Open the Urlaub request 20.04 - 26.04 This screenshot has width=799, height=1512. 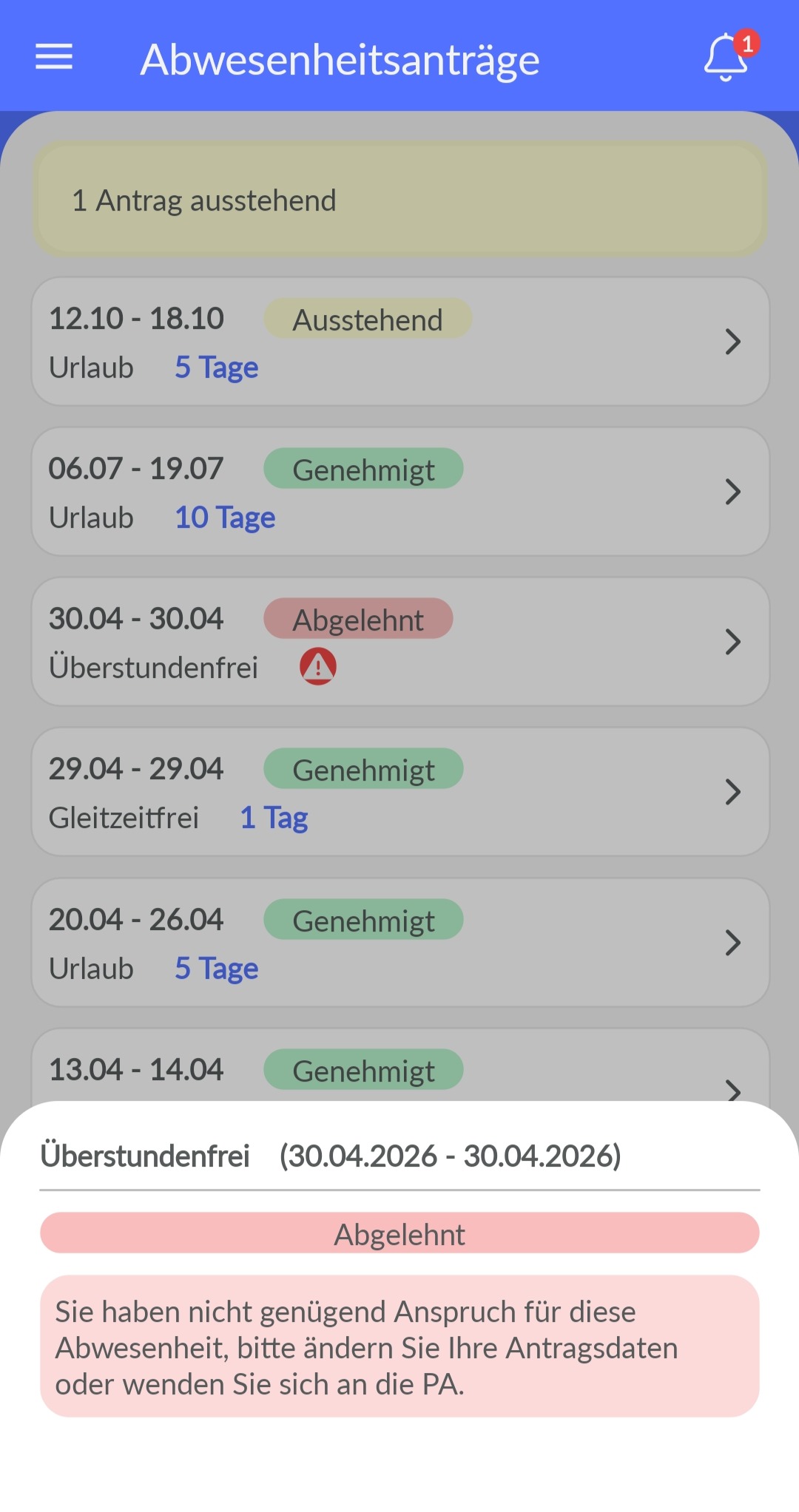pyautogui.click(x=399, y=943)
